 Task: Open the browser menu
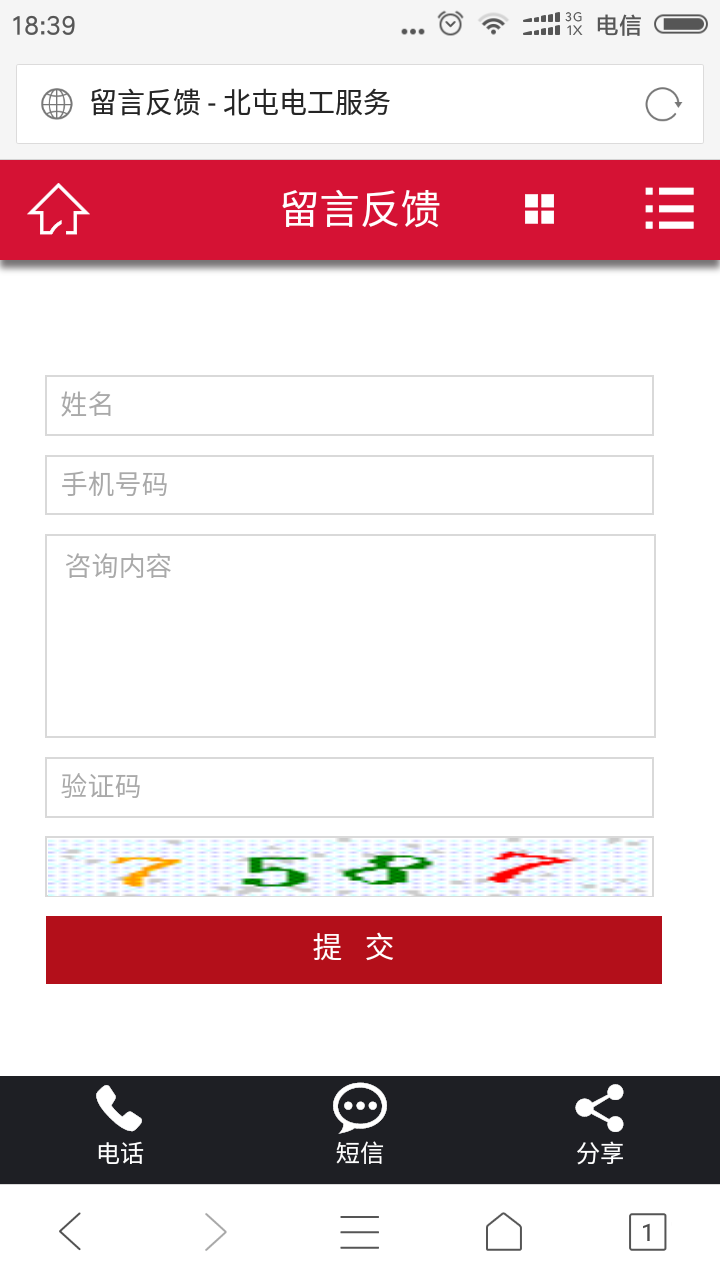pyautogui.click(x=360, y=1232)
